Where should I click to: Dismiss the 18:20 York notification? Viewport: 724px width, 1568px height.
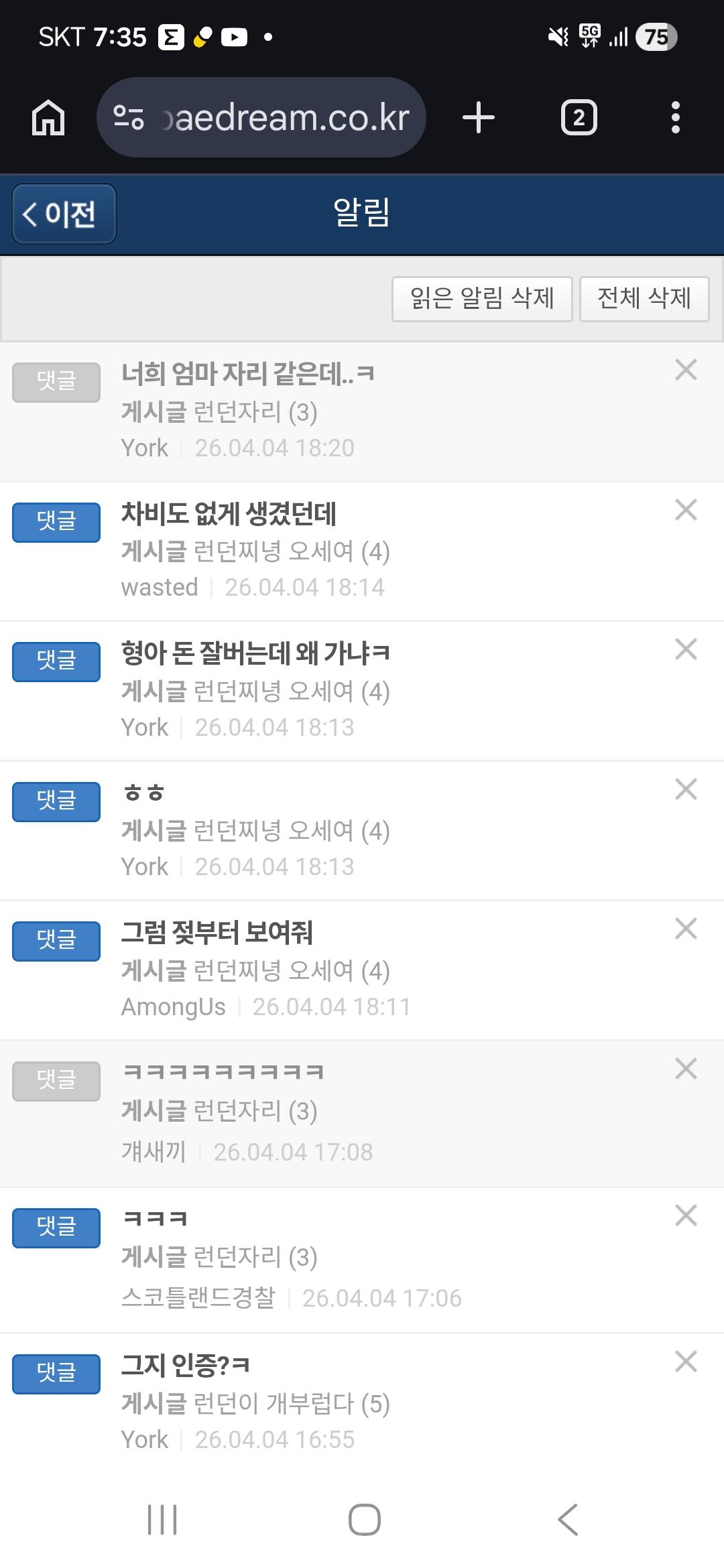tap(686, 370)
